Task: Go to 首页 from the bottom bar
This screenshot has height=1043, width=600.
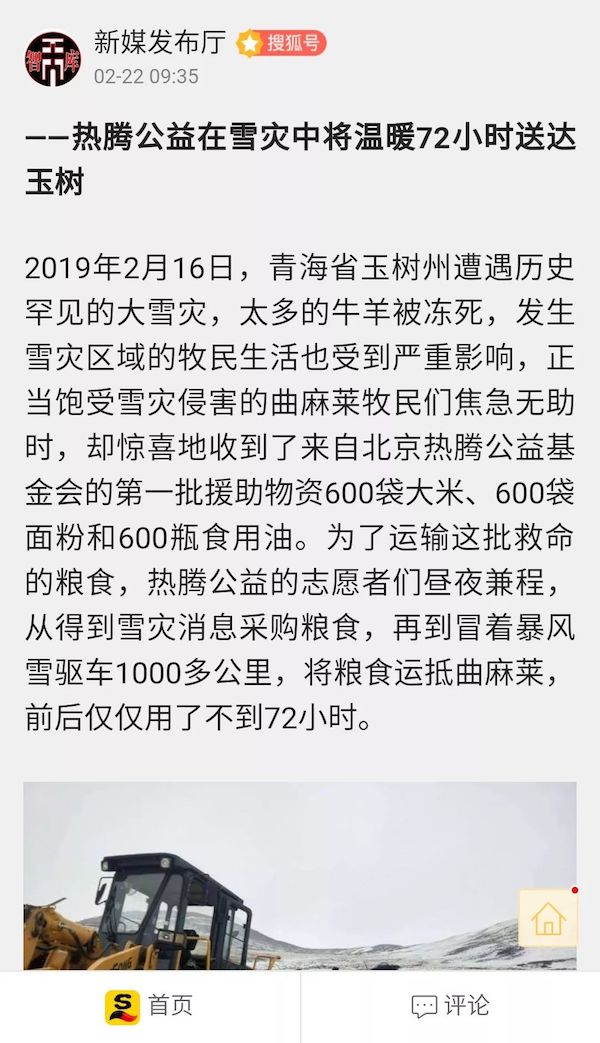Action: pos(150,1007)
